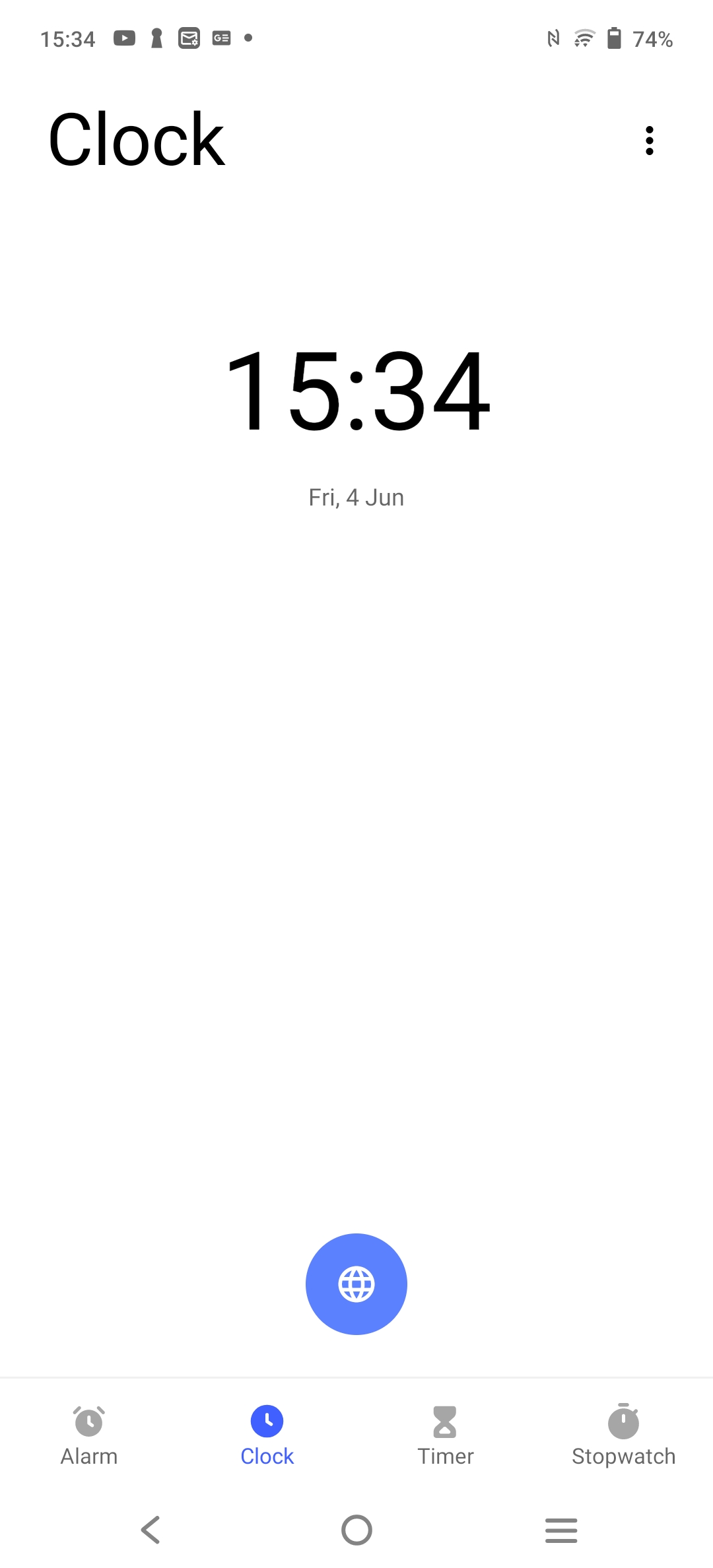
Task: Open the Stopwatch tab
Action: [624, 1436]
